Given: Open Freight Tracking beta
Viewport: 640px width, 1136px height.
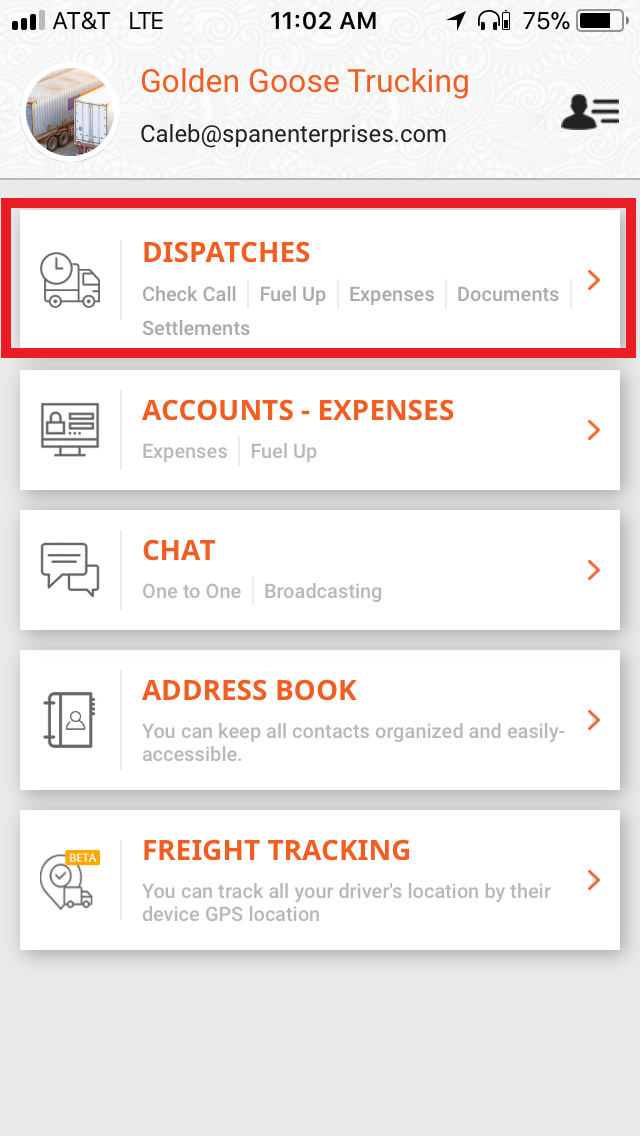Looking at the screenshot, I should (320, 880).
